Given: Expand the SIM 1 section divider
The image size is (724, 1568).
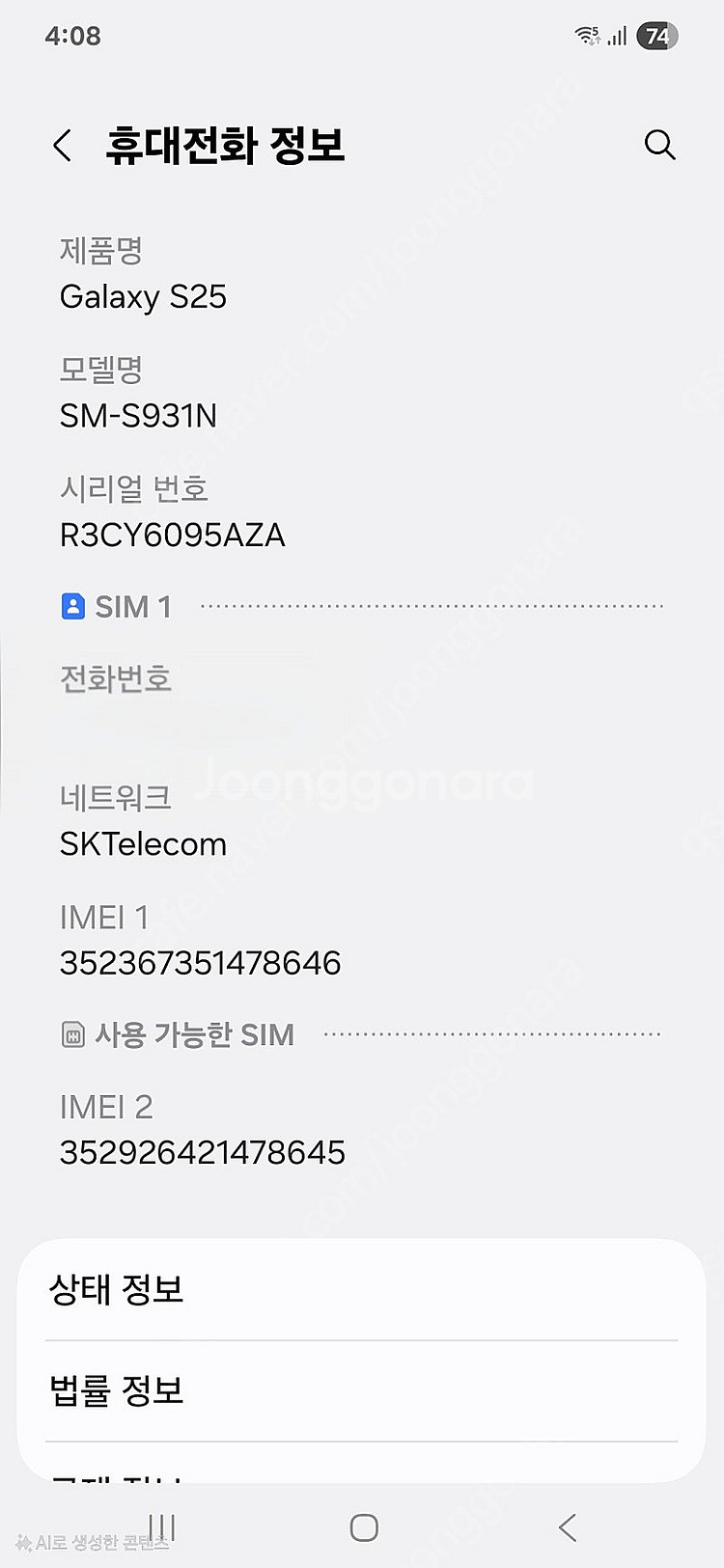Looking at the screenshot, I should (x=430, y=606).
